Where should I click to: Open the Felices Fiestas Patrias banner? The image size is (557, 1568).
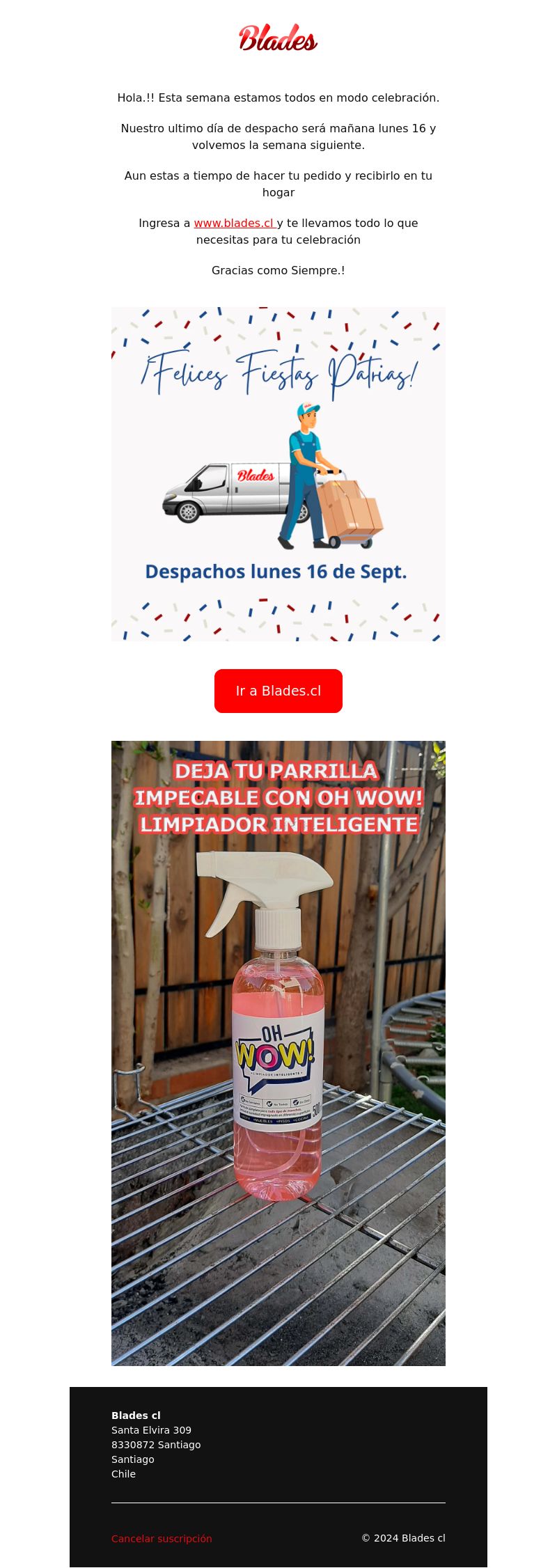click(278, 474)
